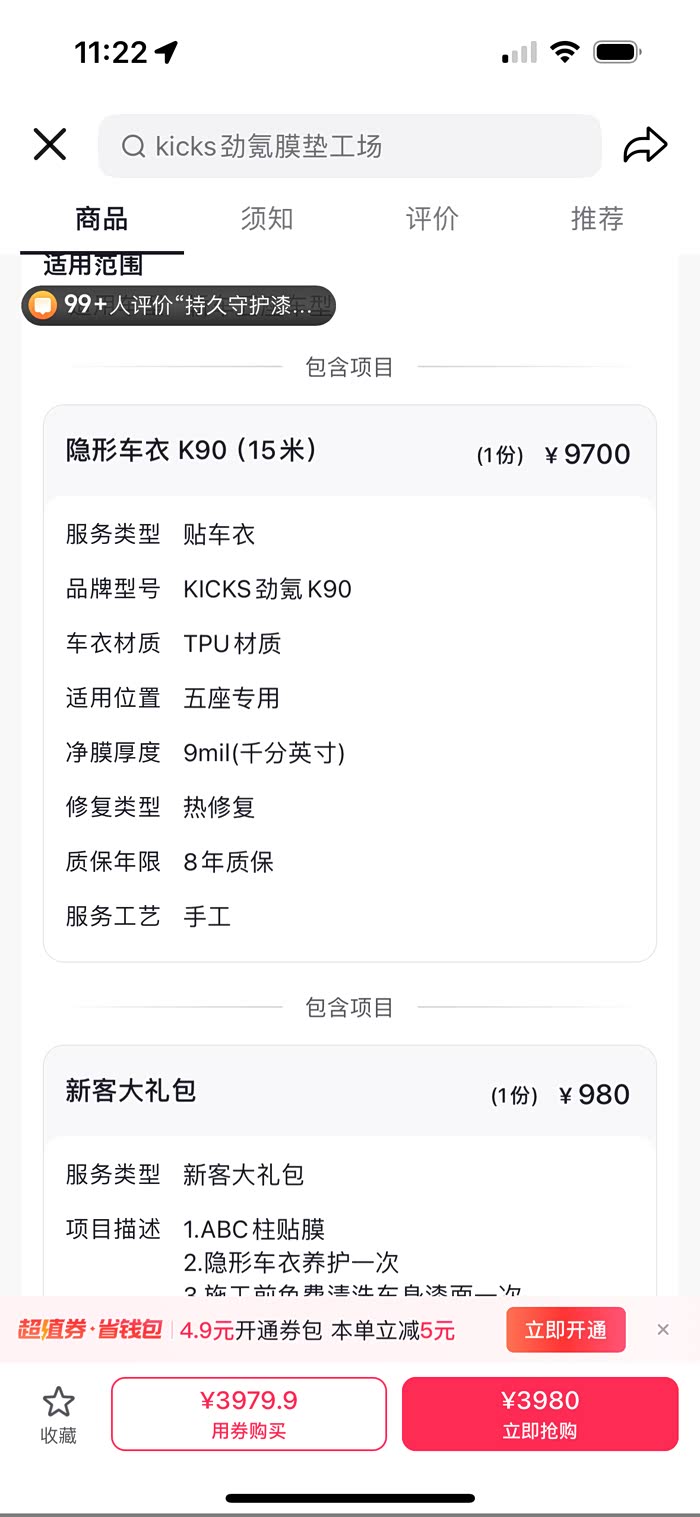Select the 商品 tab
Viewport: 700px width, 1517px height.
pyautogui.click(x=102, y=219)
